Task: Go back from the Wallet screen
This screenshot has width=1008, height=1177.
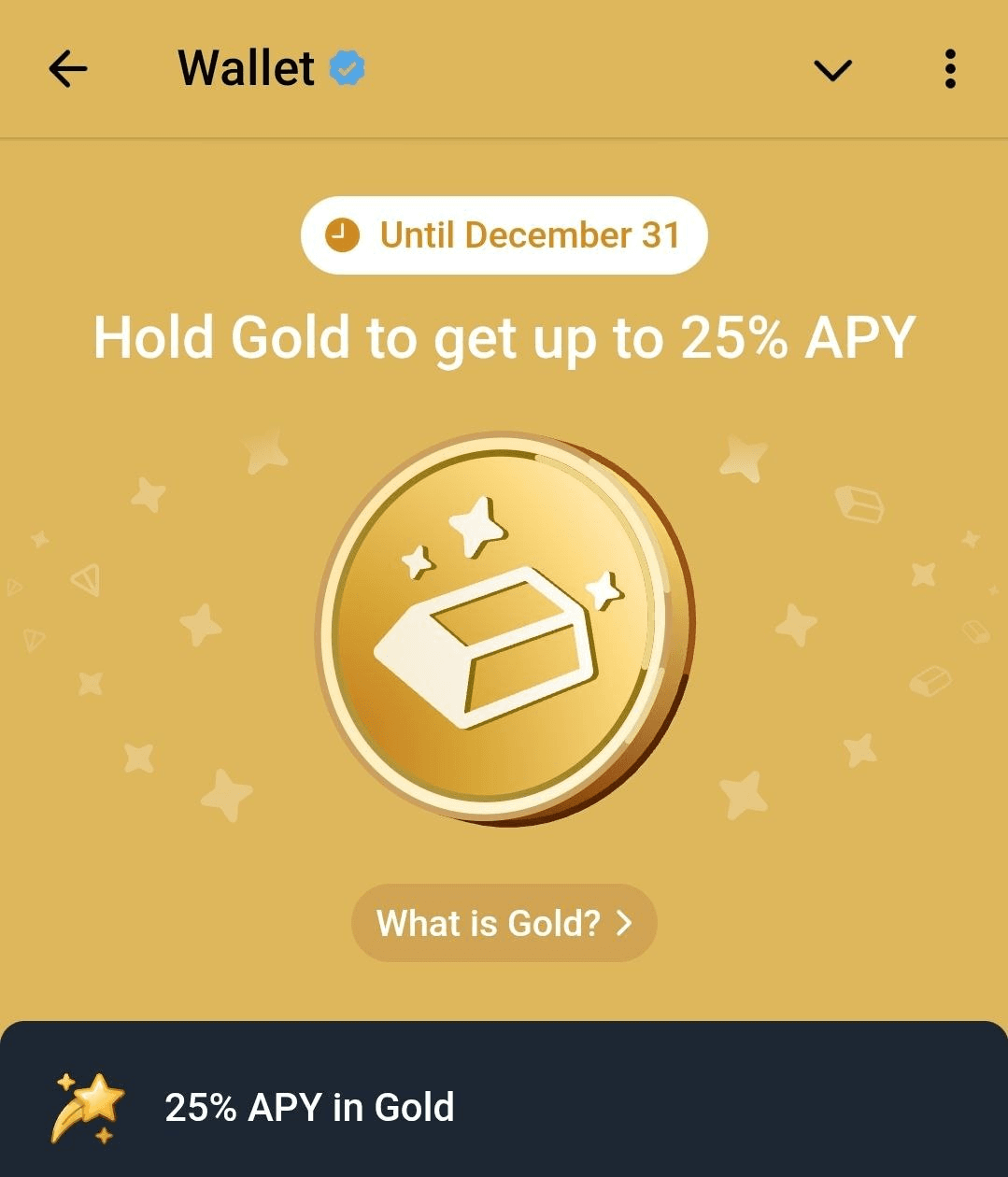Action: (x=67, y=69)
